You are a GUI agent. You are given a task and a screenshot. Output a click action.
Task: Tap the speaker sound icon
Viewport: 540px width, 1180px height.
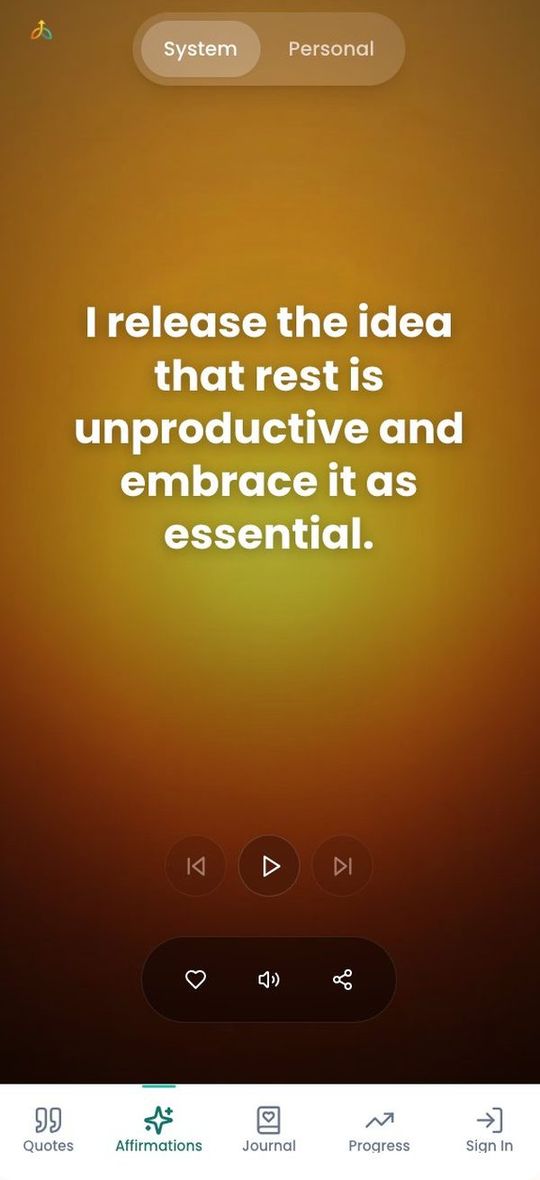[x=268, y=979]
